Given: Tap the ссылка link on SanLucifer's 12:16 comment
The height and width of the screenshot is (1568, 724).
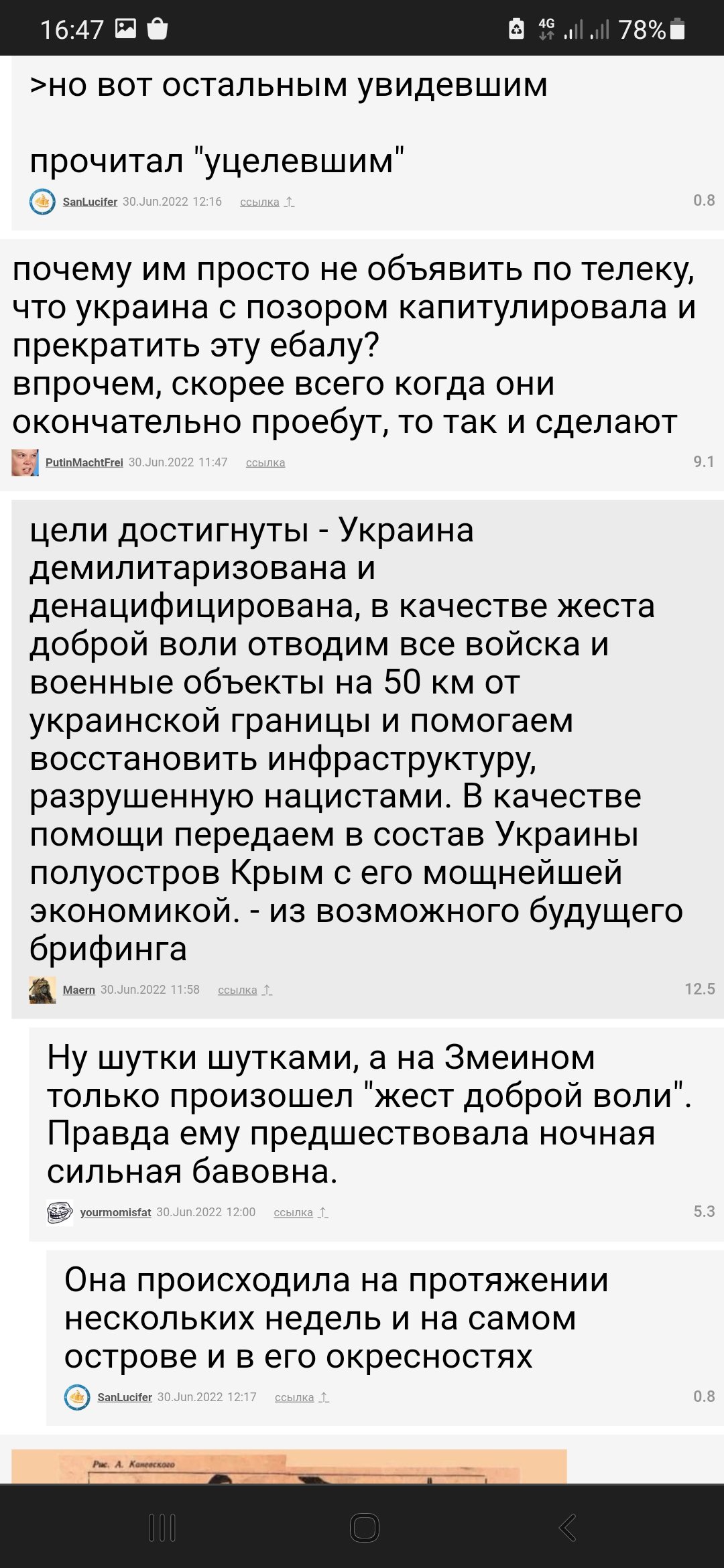Looking at the screenshot, I should tap(259, 202).
